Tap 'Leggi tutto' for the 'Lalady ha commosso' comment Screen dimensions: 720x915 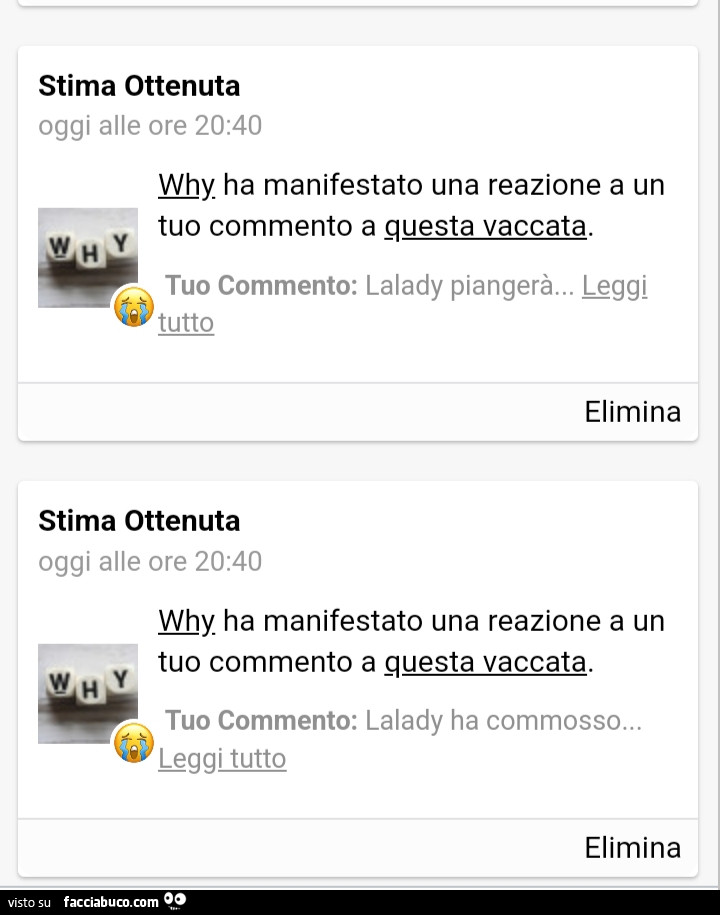coord(222,759)
